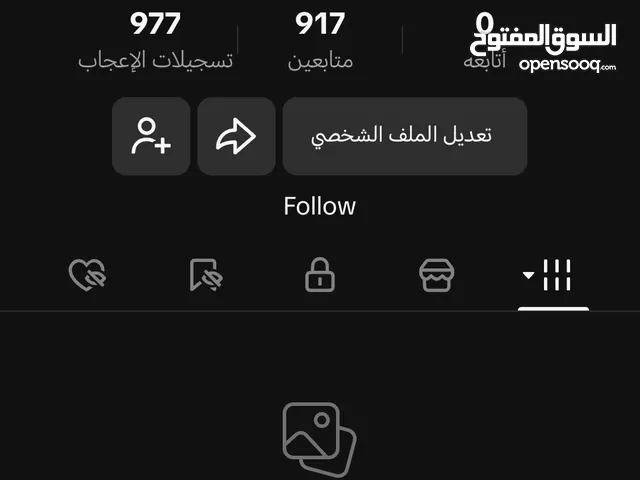
Task: Open the shop showcase tab
Action: tap(437, 275)
